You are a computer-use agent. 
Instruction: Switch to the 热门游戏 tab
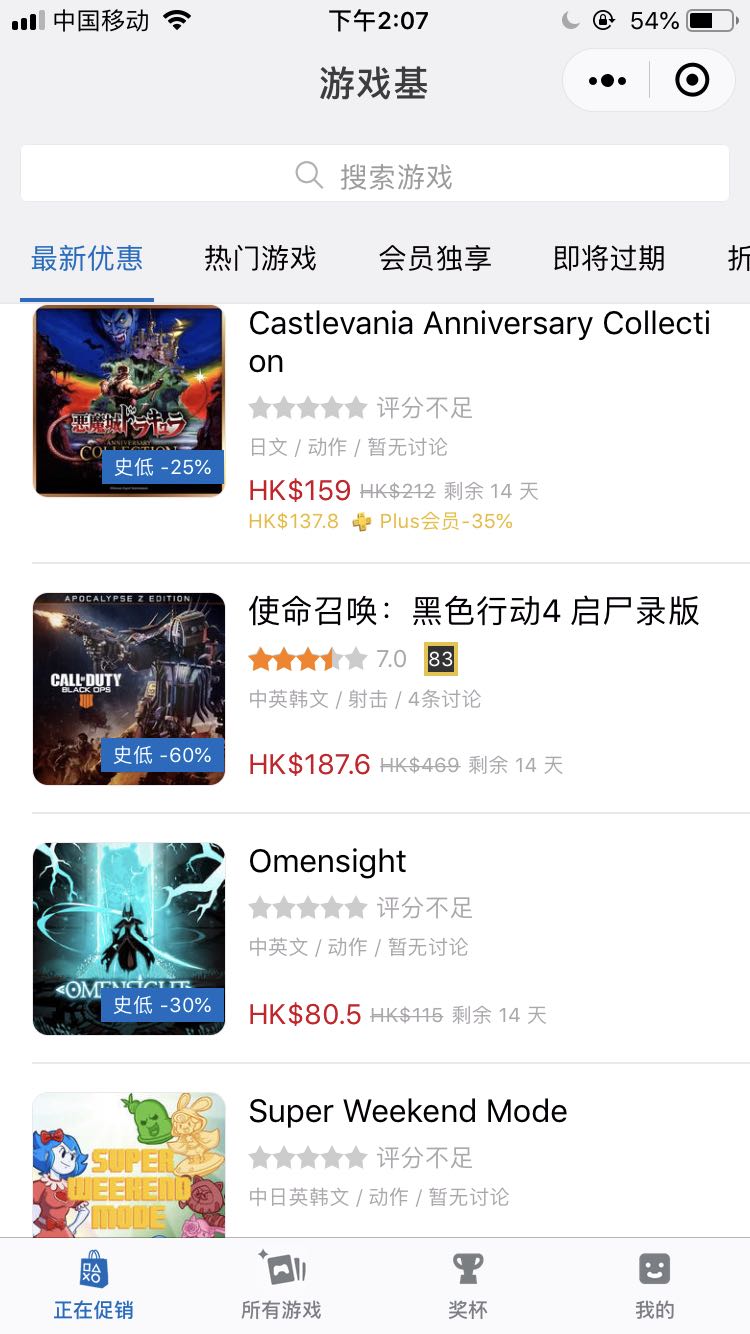pos(260,259)
